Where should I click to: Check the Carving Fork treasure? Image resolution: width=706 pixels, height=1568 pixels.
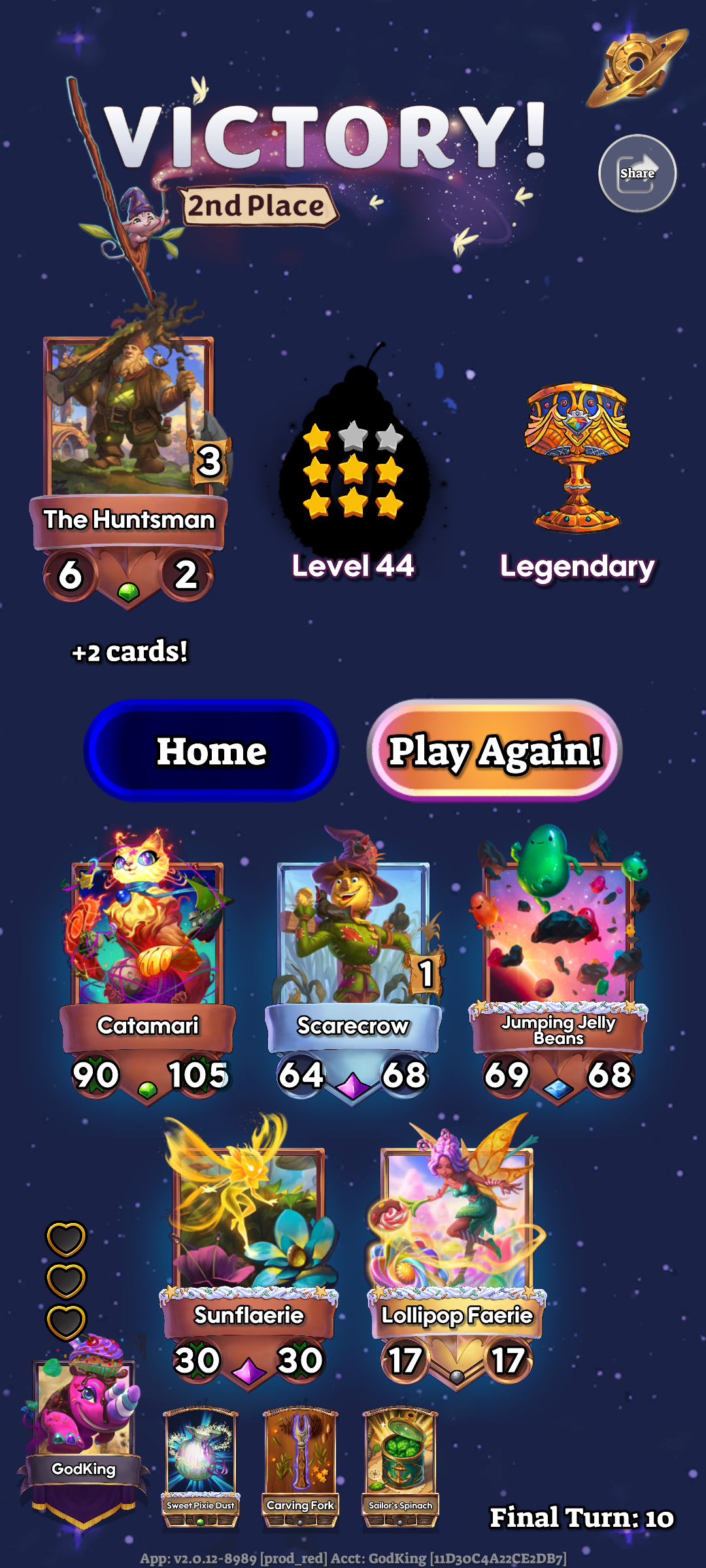301,1467
